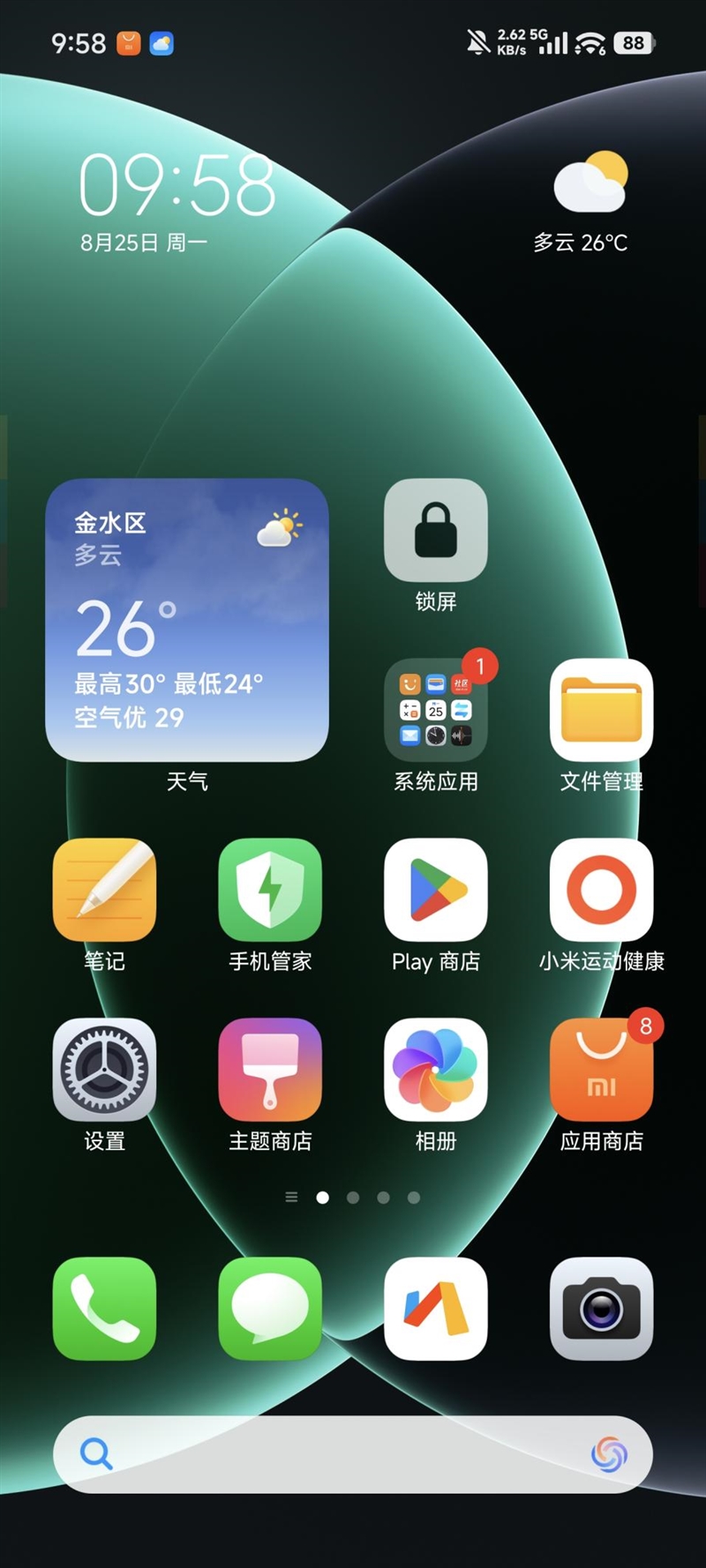This screenshot has height=1568, width=706.
Task: Open the phone dialer in dock
Action: pos(104,1309)
